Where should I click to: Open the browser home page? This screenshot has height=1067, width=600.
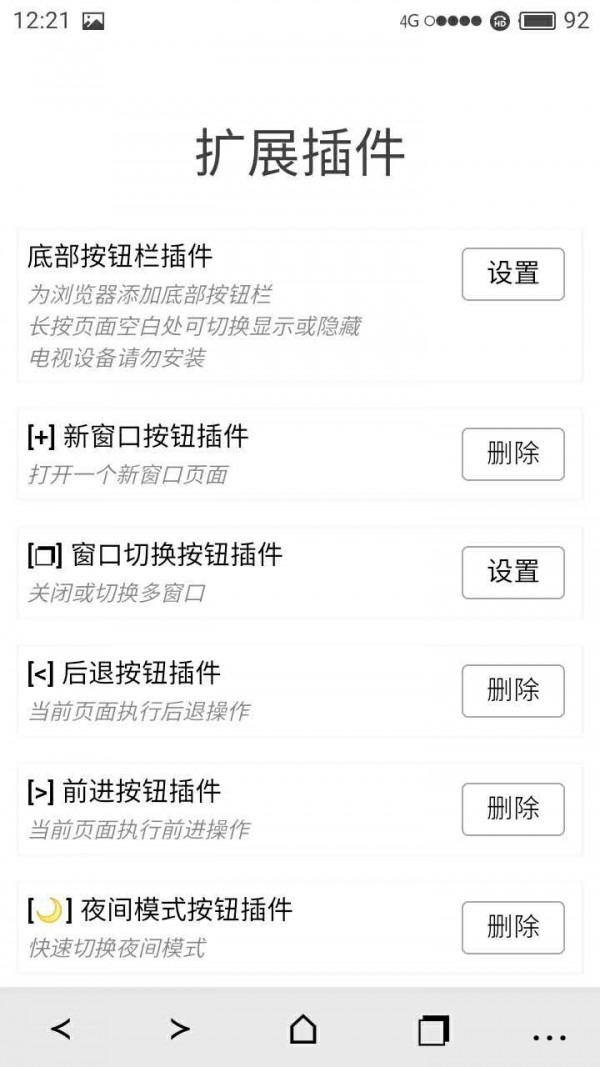[x=302, y=1028]
